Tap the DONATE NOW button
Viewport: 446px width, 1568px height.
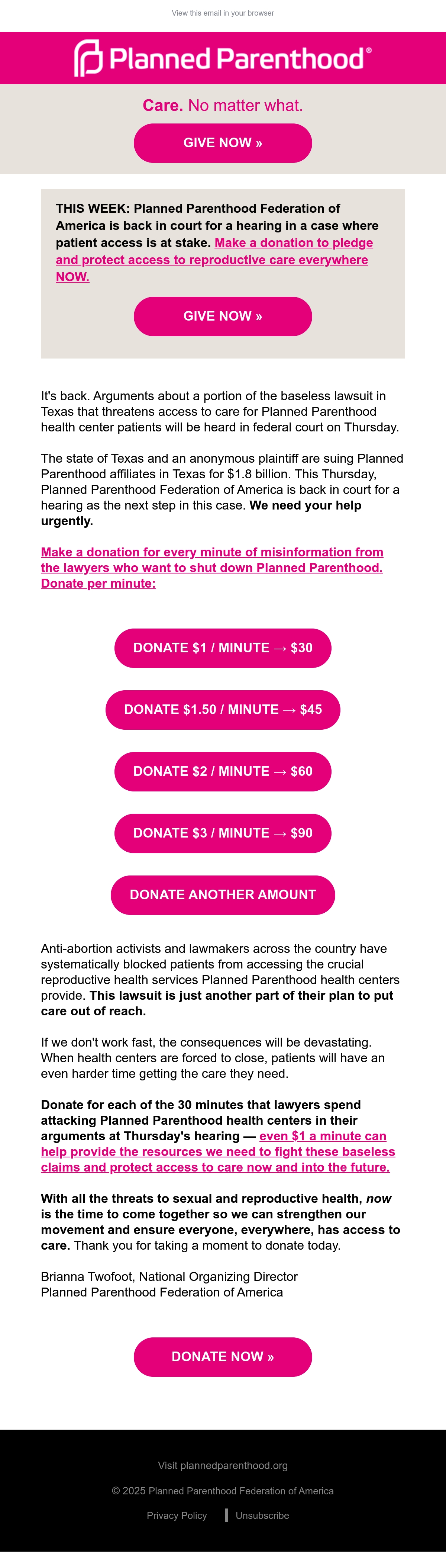pos(223,1357)
